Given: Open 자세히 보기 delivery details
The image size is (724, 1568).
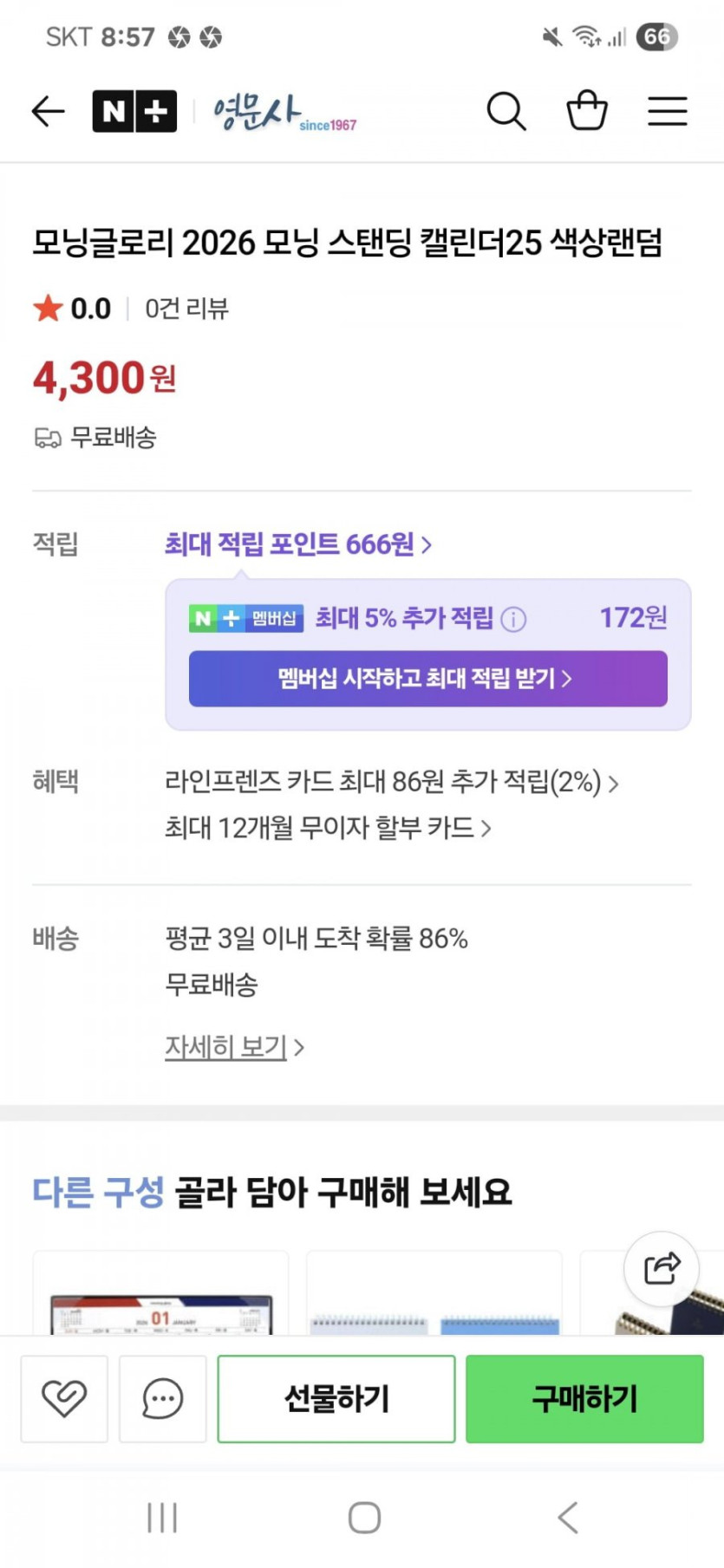Looking at the screenshot, I should [x=234, y=1047].
